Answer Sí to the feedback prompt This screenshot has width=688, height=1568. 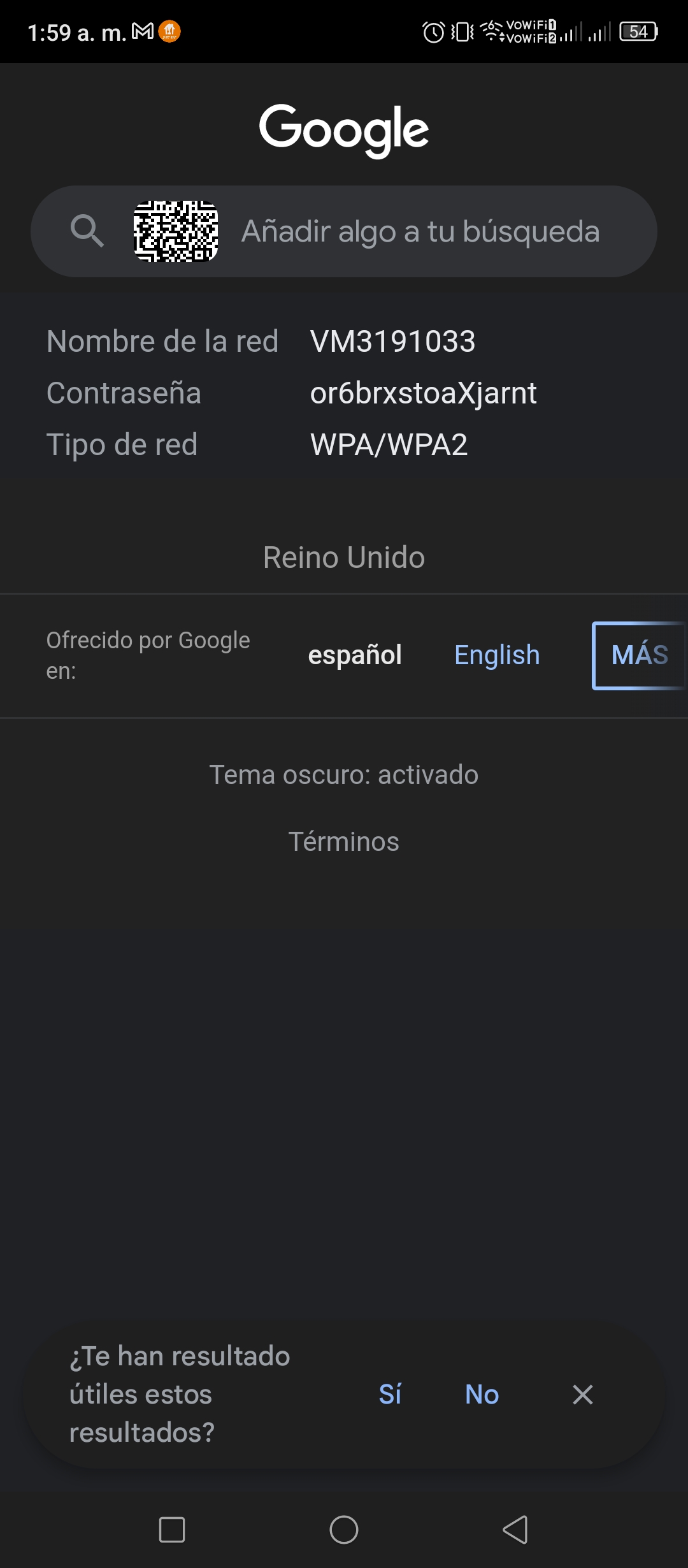[x=390, y=1394]
